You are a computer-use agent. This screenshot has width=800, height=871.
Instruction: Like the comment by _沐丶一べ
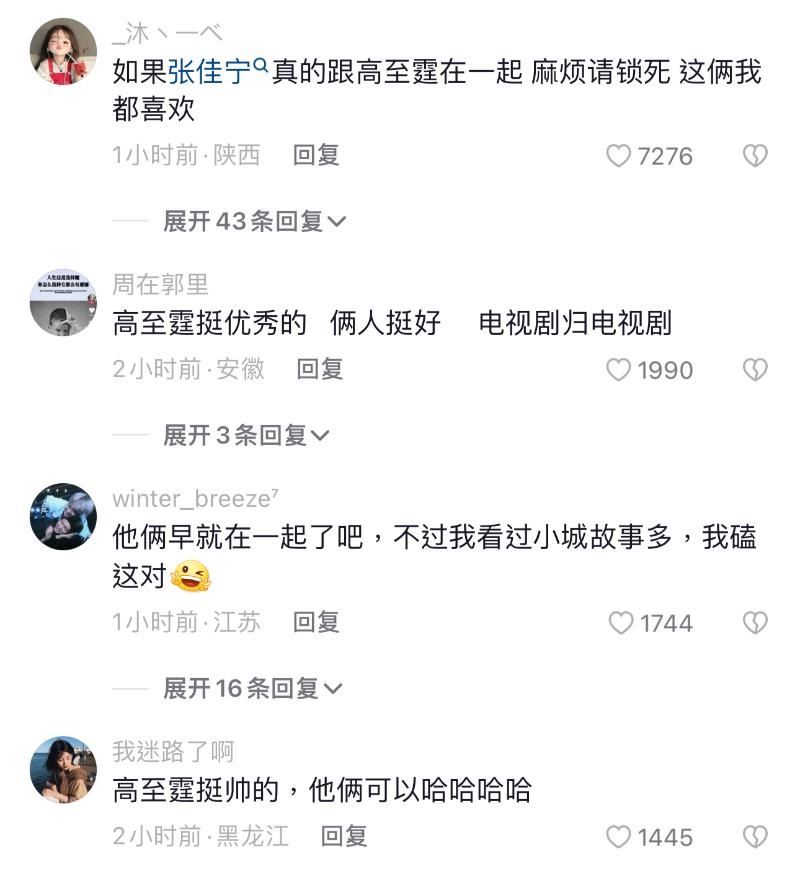[620, 156]
